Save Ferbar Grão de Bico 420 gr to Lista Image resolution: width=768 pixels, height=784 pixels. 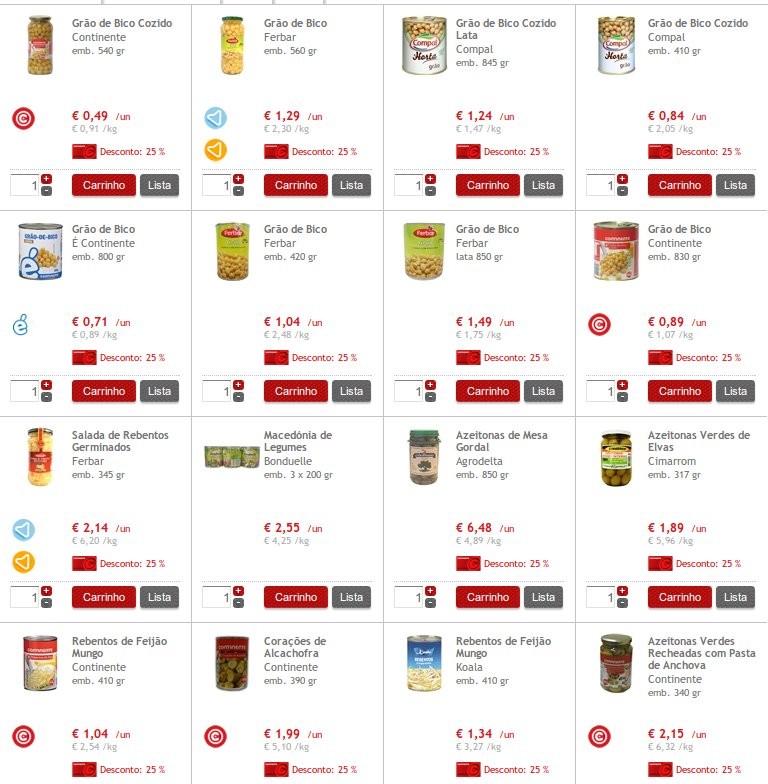(x=351, y=391)
